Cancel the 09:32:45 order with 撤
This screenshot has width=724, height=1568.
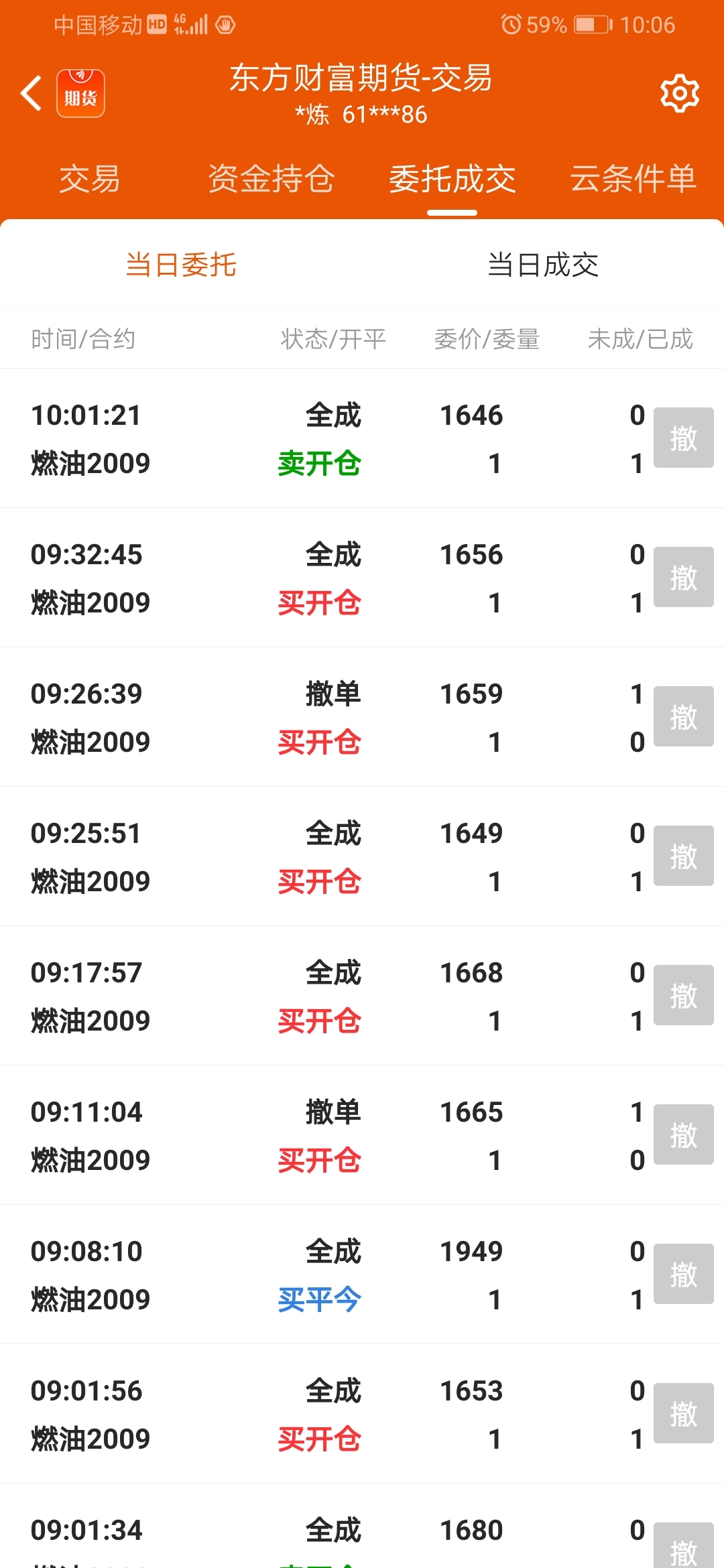(x=684, y=577)
